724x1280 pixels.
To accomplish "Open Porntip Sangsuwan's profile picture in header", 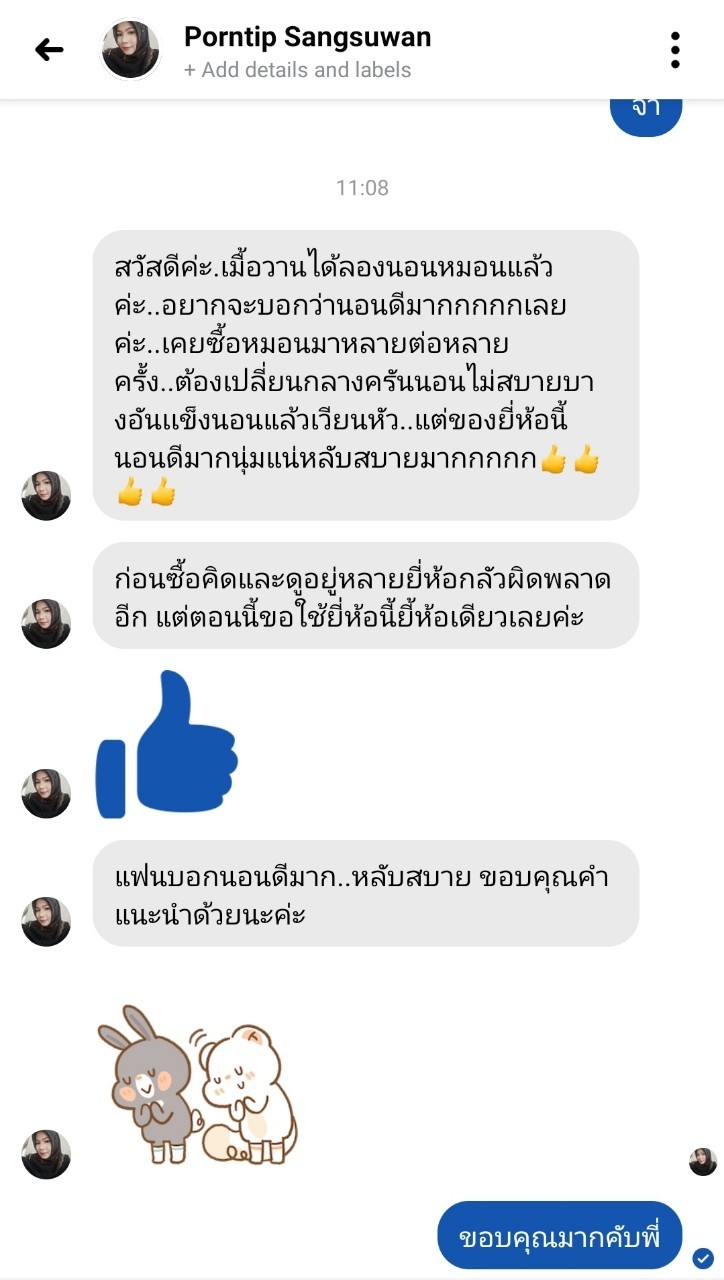I will (131, 49).
